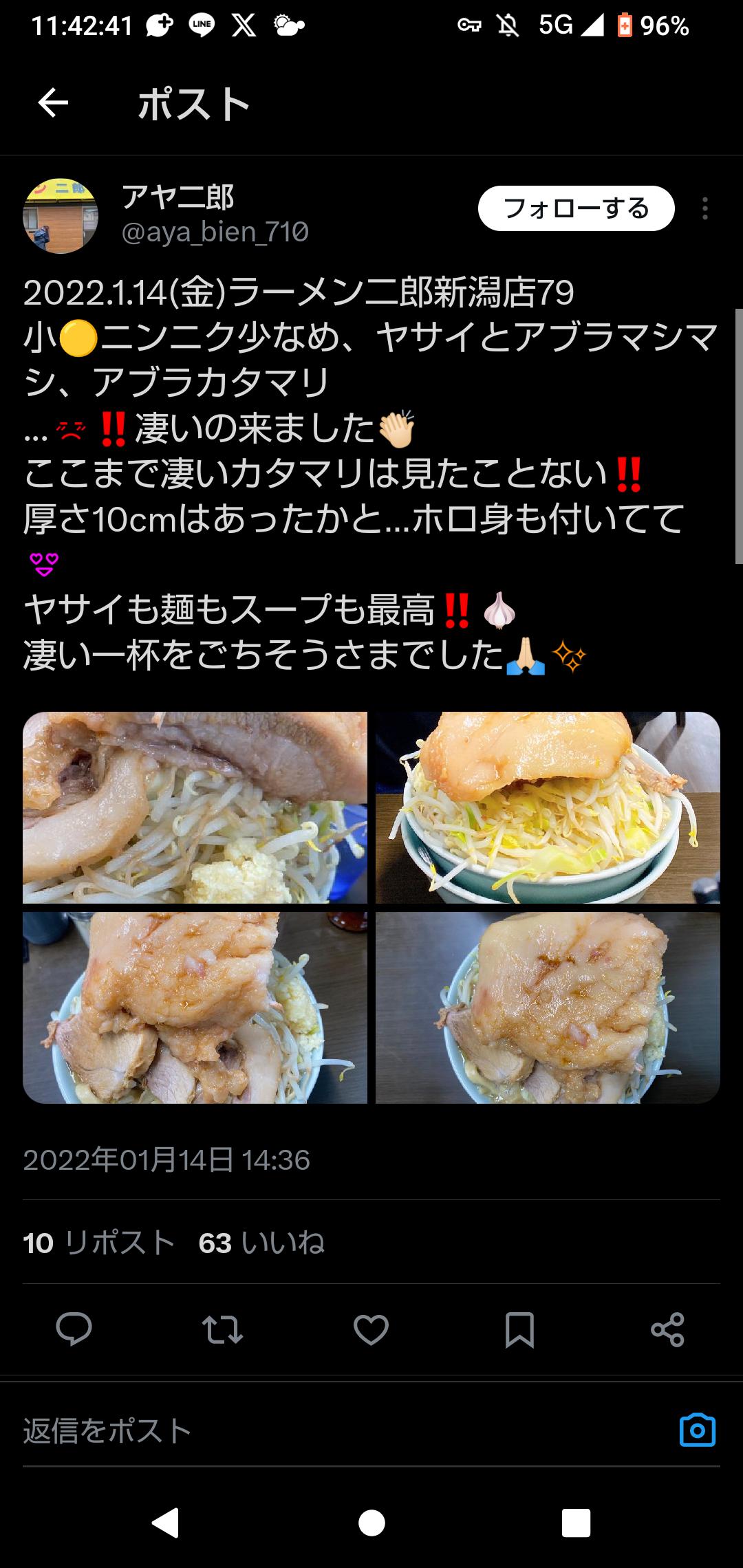
Task: Show the 63 いいね list
Action: (261, 1243)
